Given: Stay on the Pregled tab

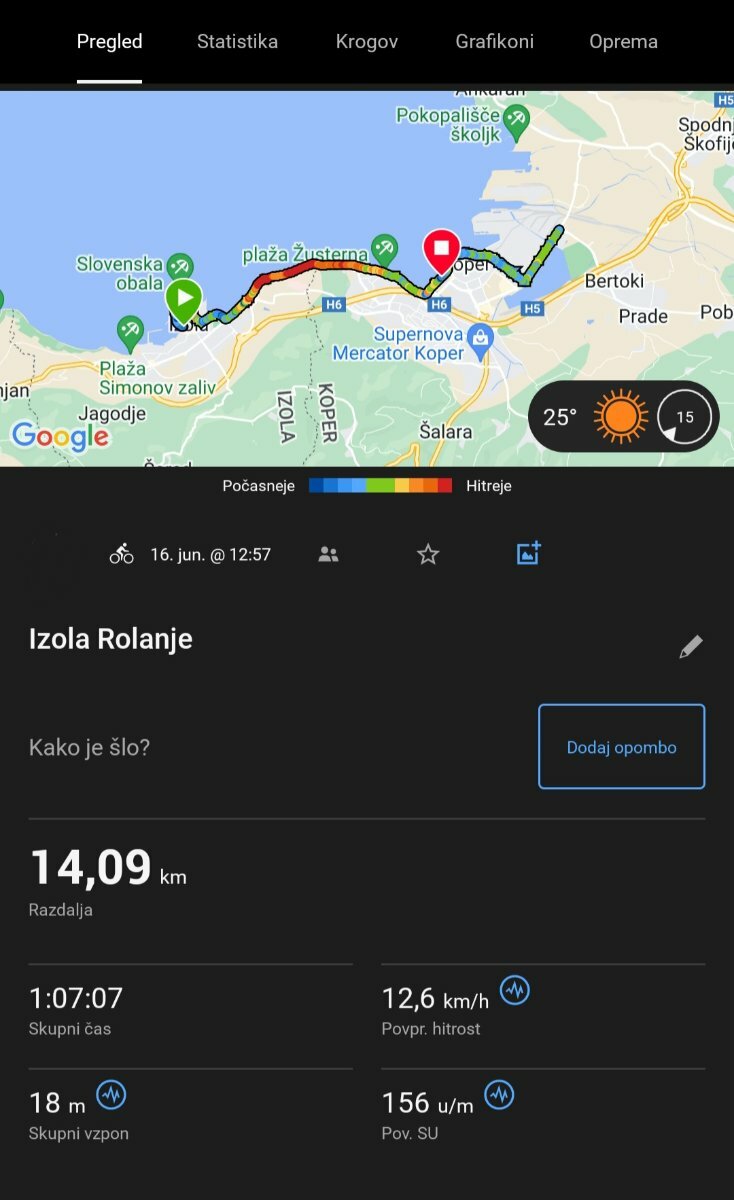Looking at the screenshot, I should 110,42.
